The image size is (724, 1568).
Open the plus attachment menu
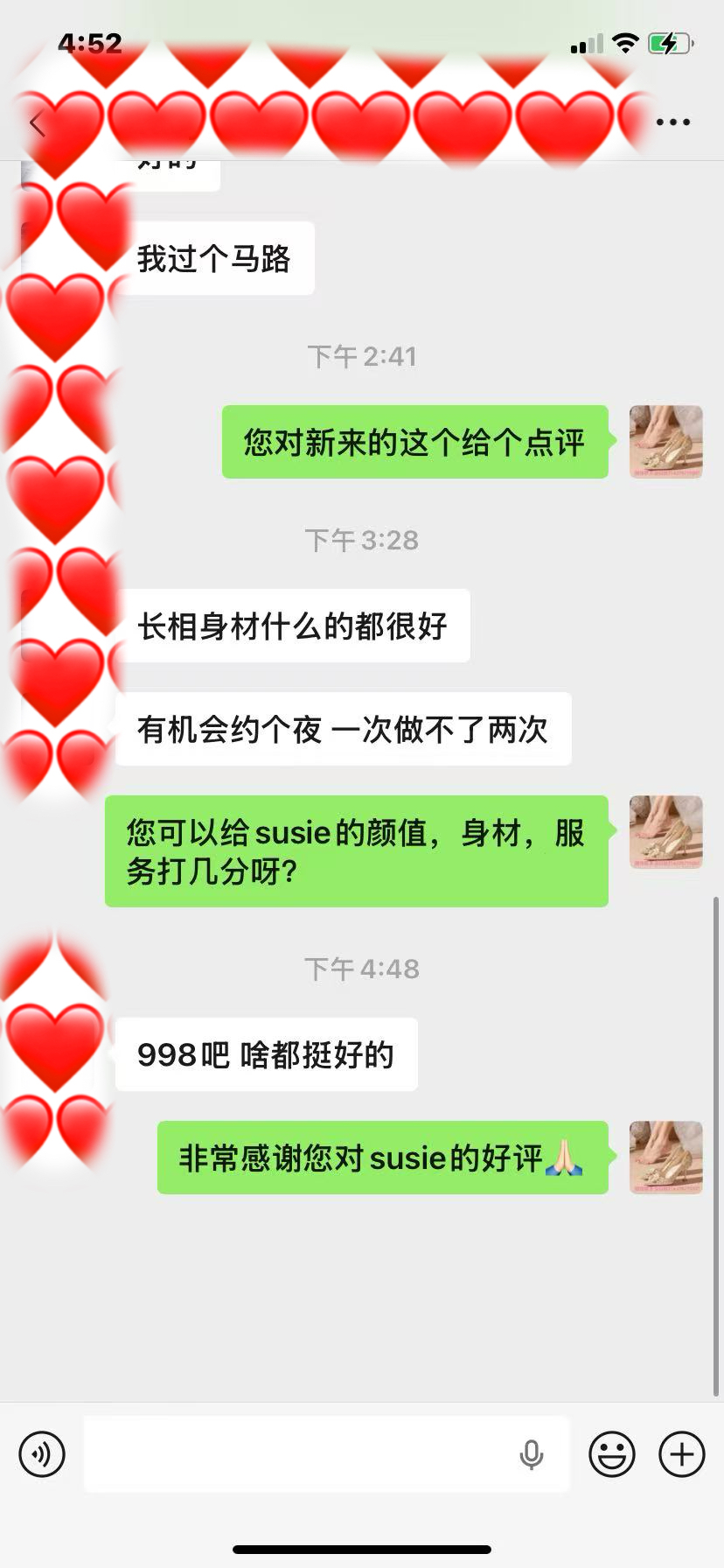(x=681, y=1454)
